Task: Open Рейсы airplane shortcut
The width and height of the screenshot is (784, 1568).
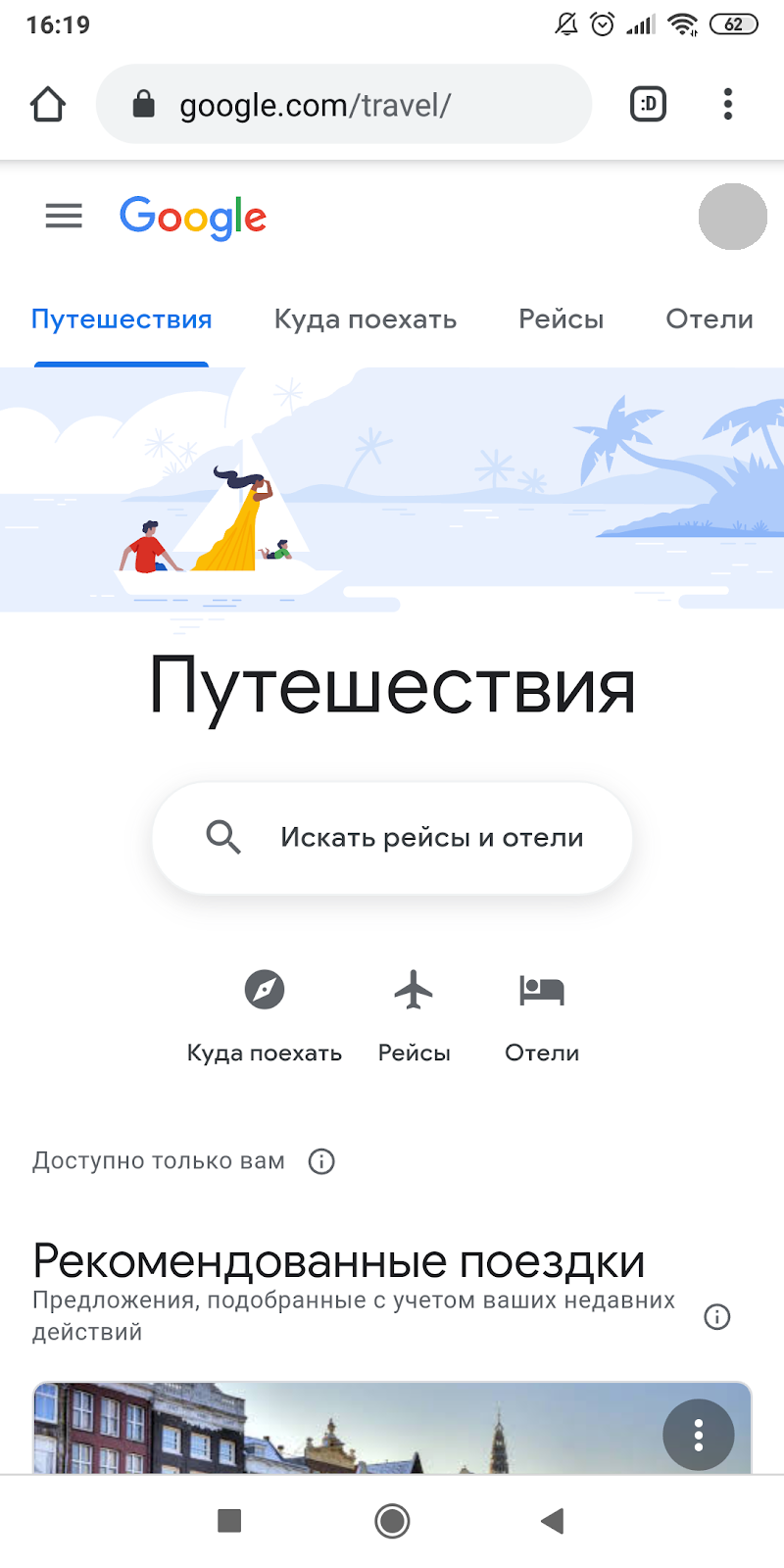Action: tap(414, 990)
